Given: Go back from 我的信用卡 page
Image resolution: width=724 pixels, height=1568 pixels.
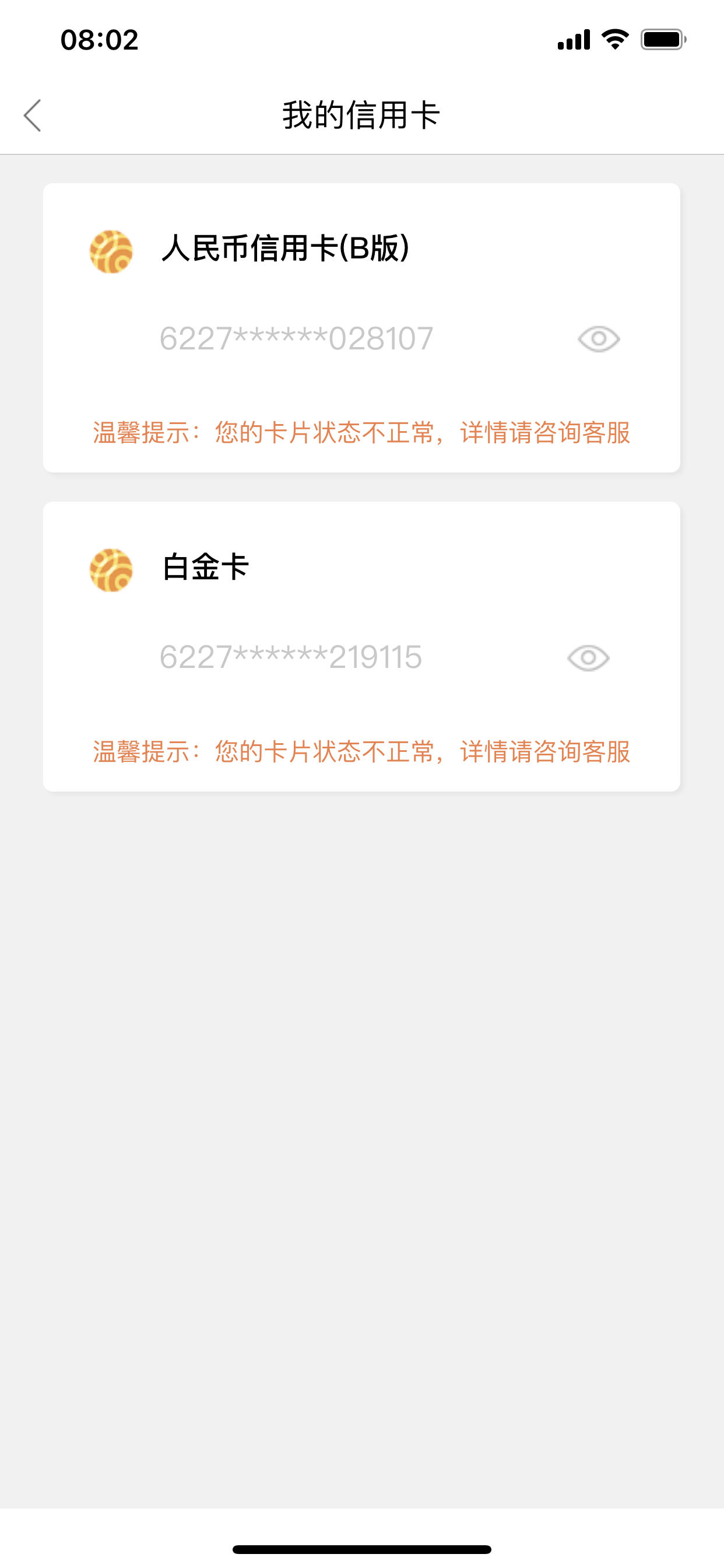Looking at the screenshot, I should tap(32, 116).
